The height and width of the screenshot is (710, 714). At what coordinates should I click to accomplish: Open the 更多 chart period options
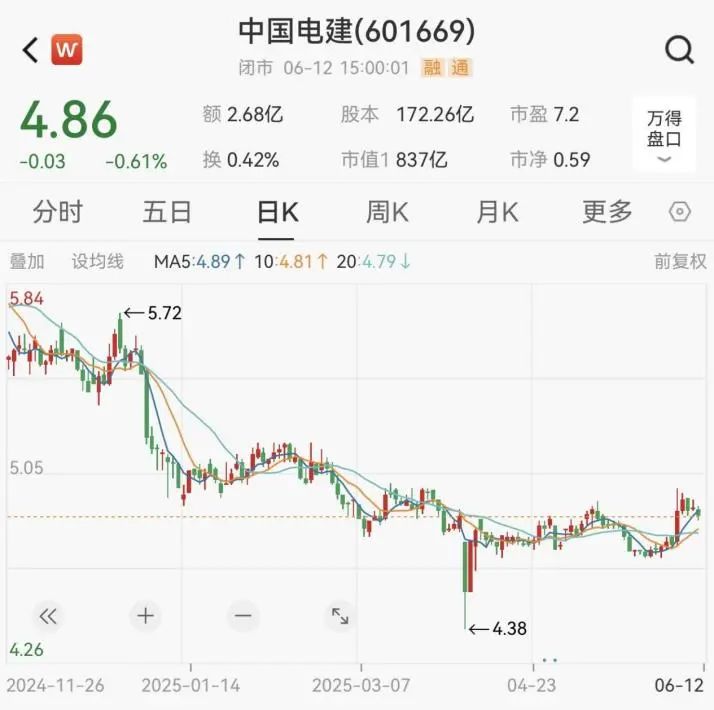point(607,212)
